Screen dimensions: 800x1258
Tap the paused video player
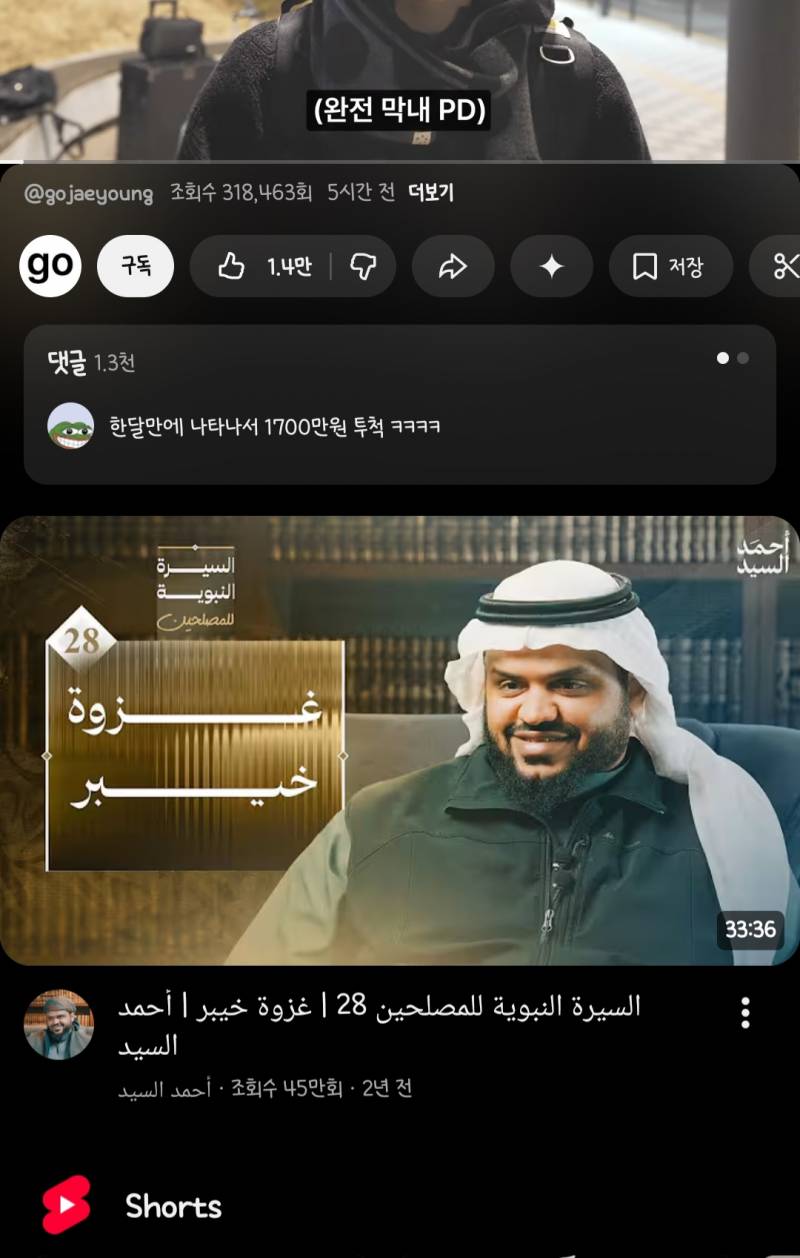point(400,80)
